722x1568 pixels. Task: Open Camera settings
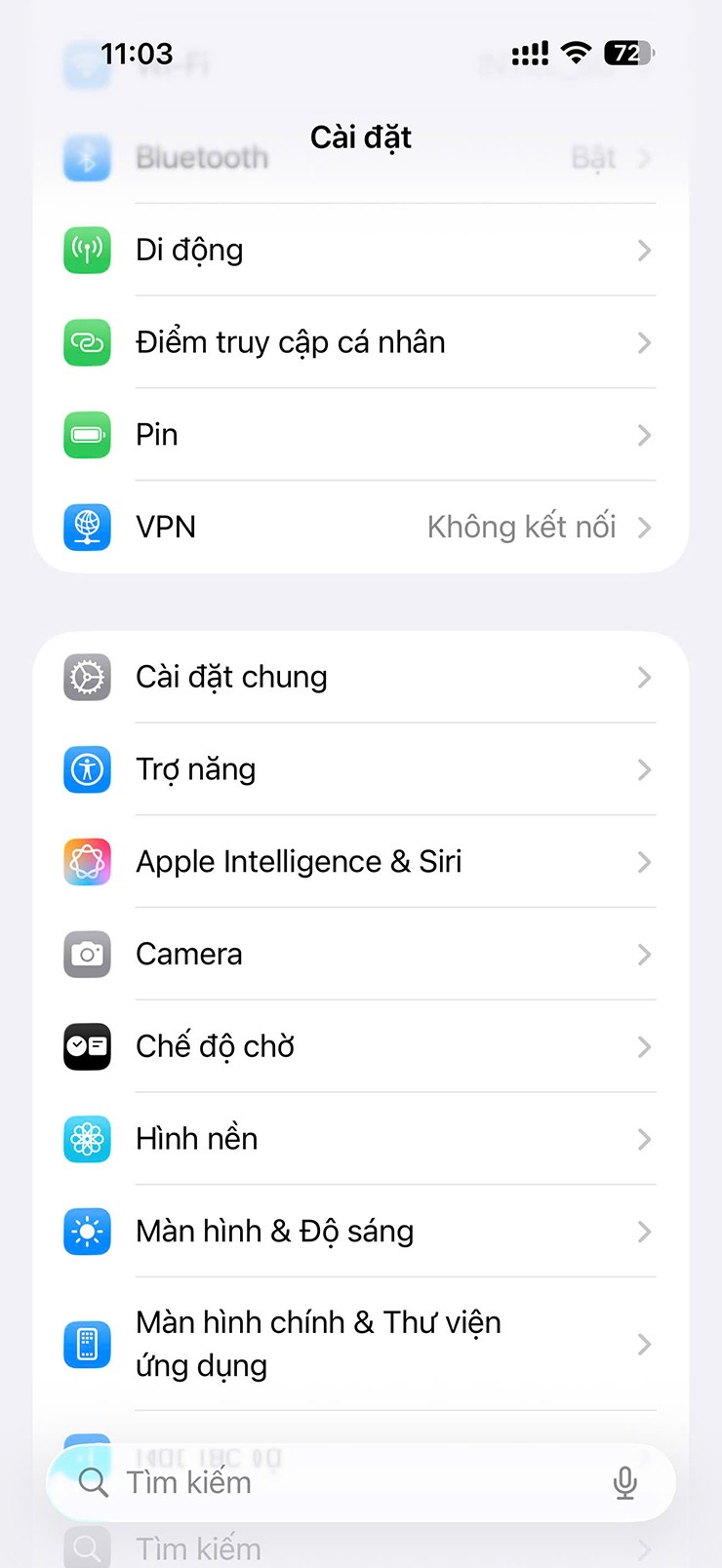pos(361,954)
